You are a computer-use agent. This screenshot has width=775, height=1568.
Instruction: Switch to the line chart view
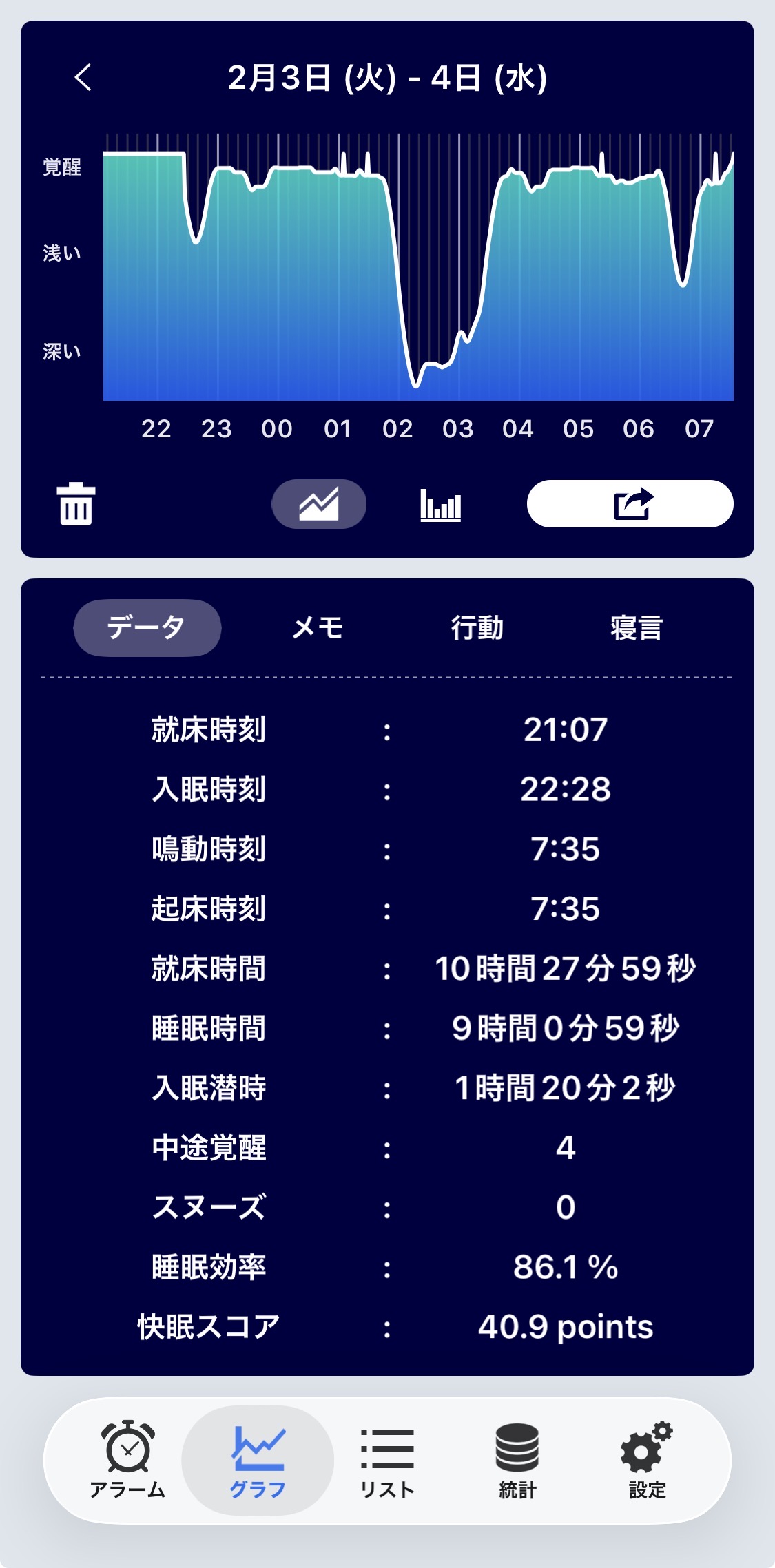319,504
